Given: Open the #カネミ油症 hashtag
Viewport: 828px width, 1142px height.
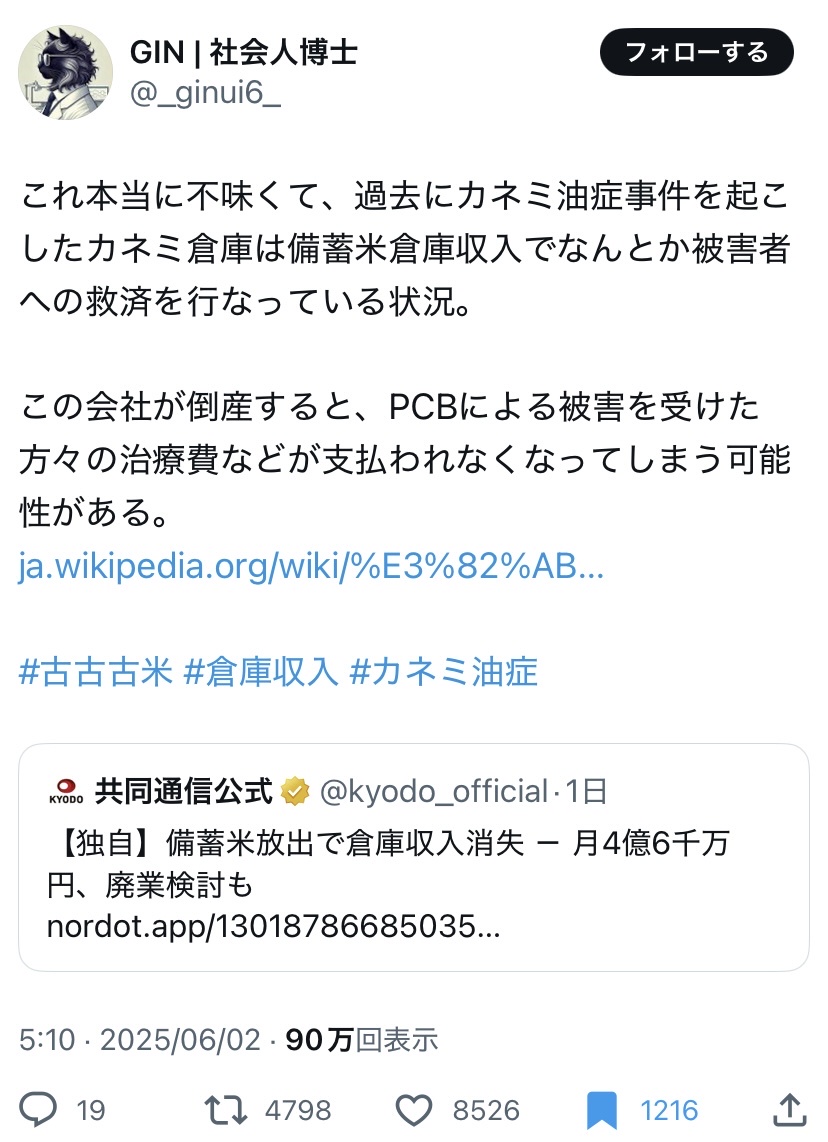Looking at the screenshot, I should click(443, 671).
